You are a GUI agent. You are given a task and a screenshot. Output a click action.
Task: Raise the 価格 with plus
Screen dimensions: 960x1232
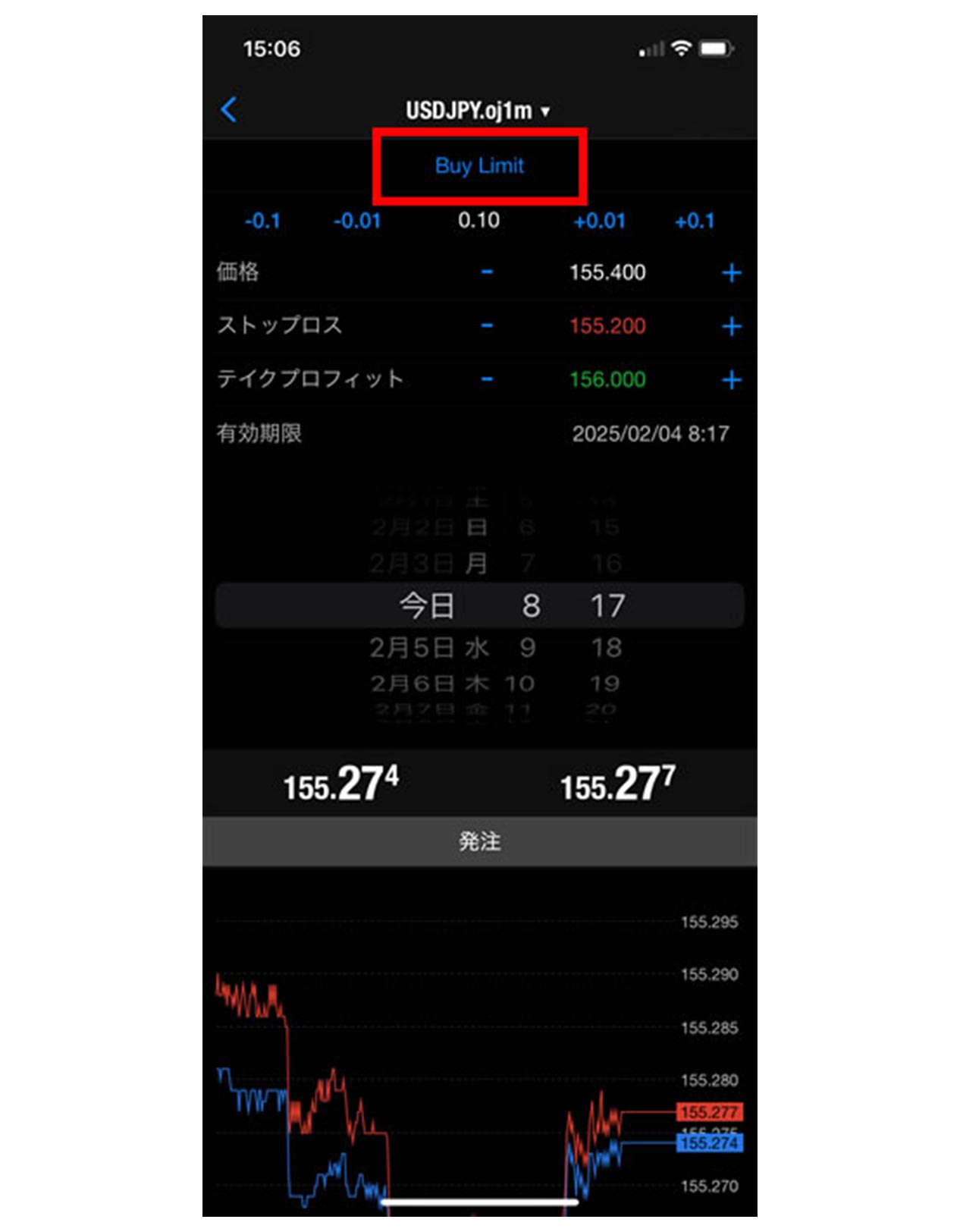tap(731, 273)
